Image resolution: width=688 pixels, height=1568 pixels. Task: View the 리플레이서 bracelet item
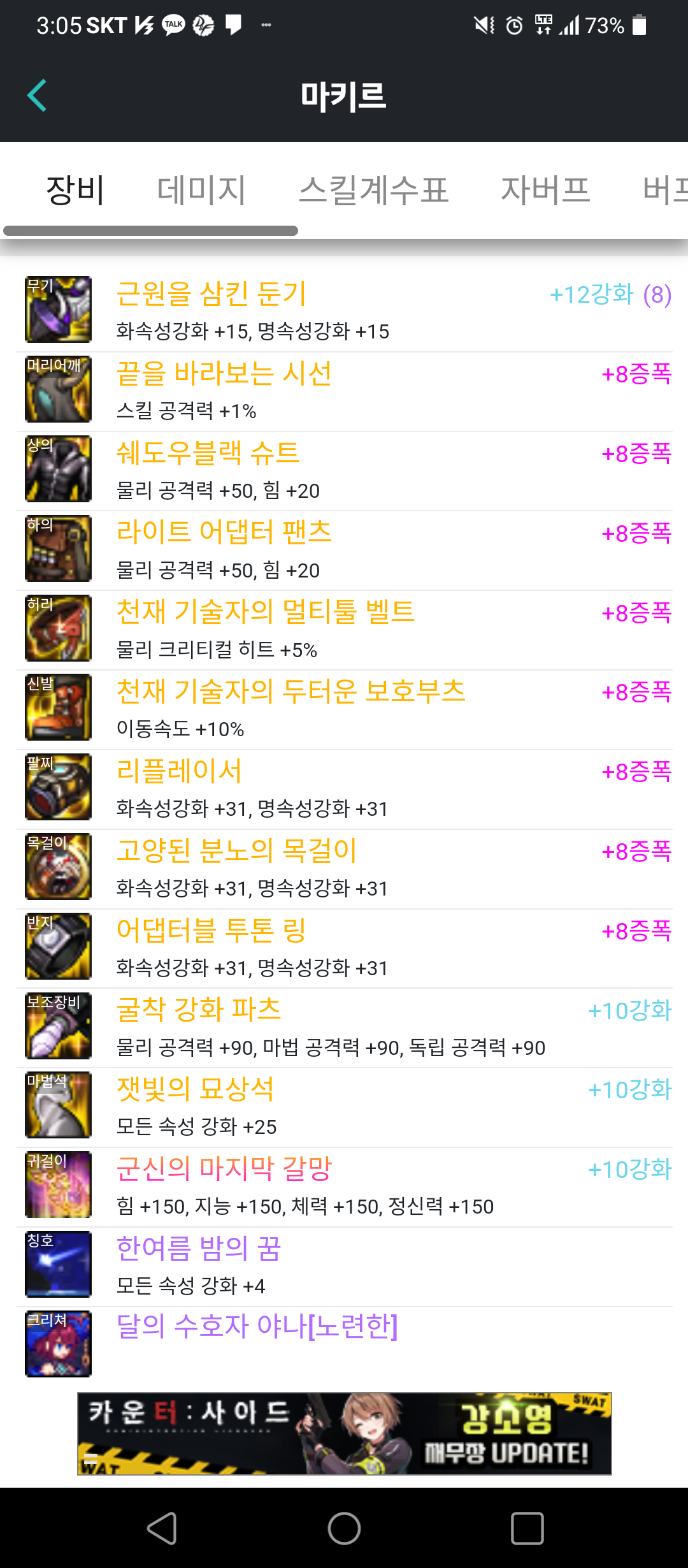(344, 787)
